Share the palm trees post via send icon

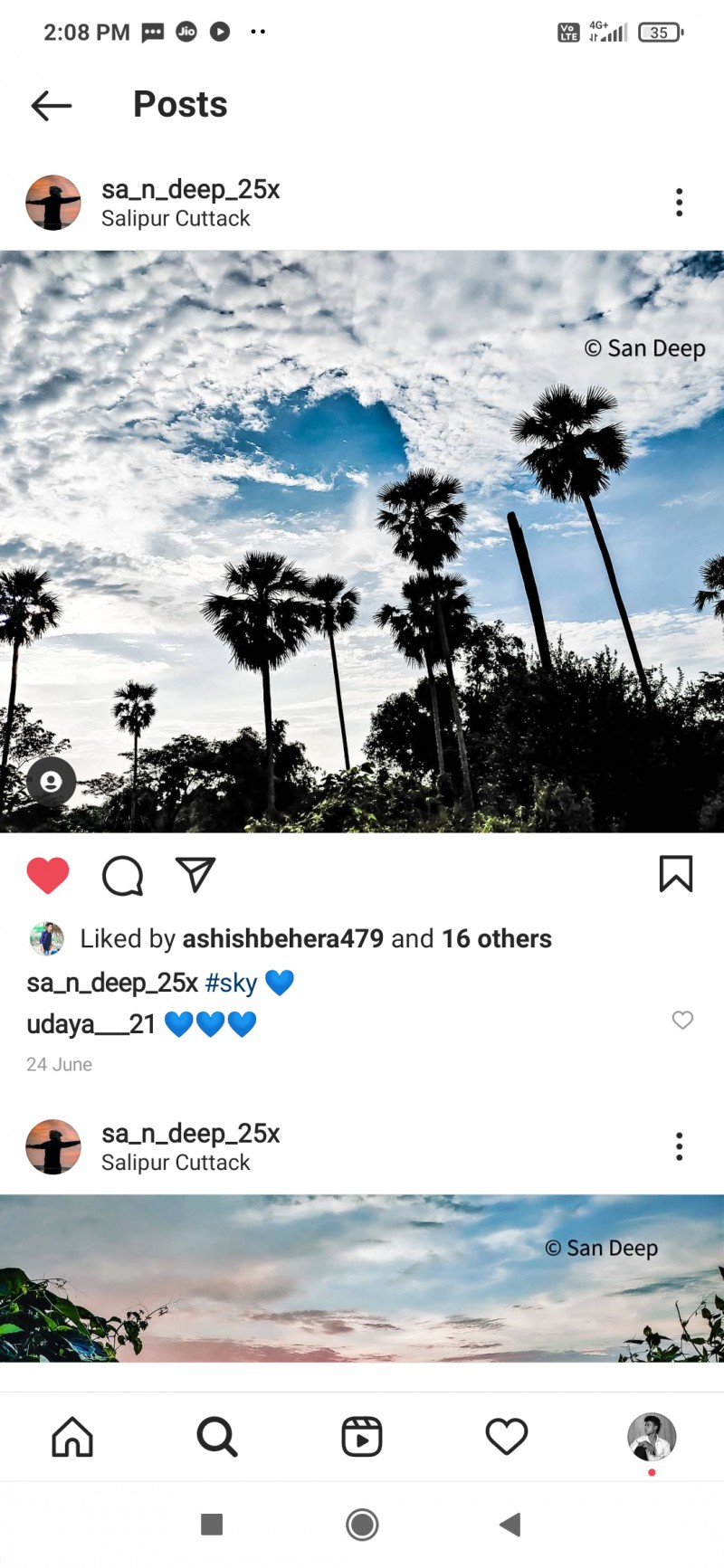(x=195, y=875)
